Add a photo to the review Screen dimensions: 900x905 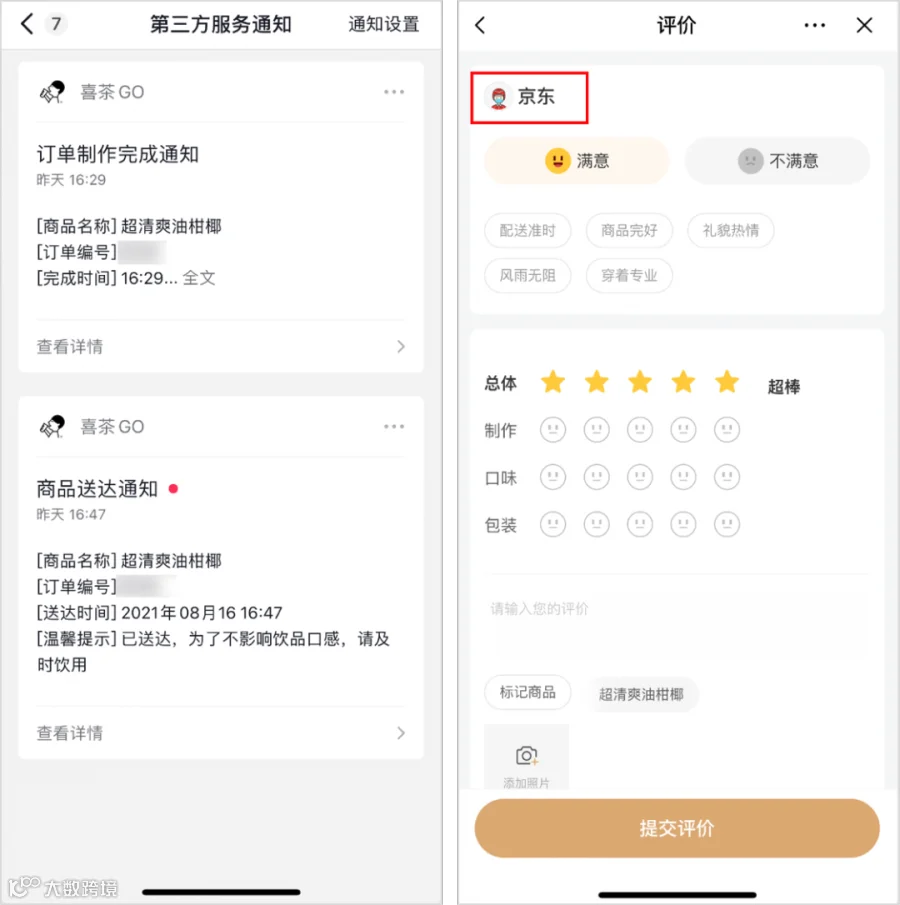pyautogui.click(x=526, y=757)
